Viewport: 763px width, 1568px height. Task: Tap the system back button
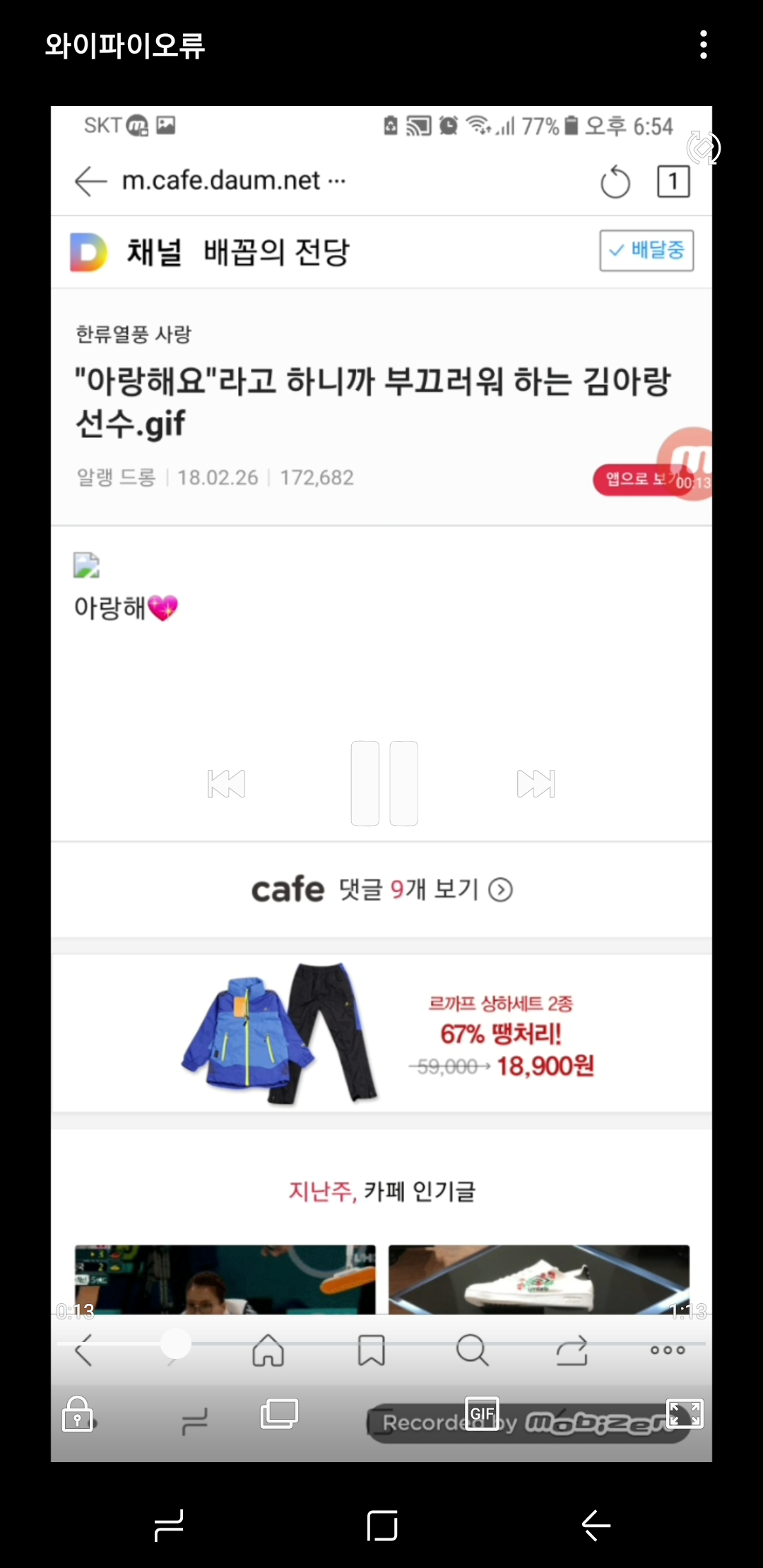596,1526
